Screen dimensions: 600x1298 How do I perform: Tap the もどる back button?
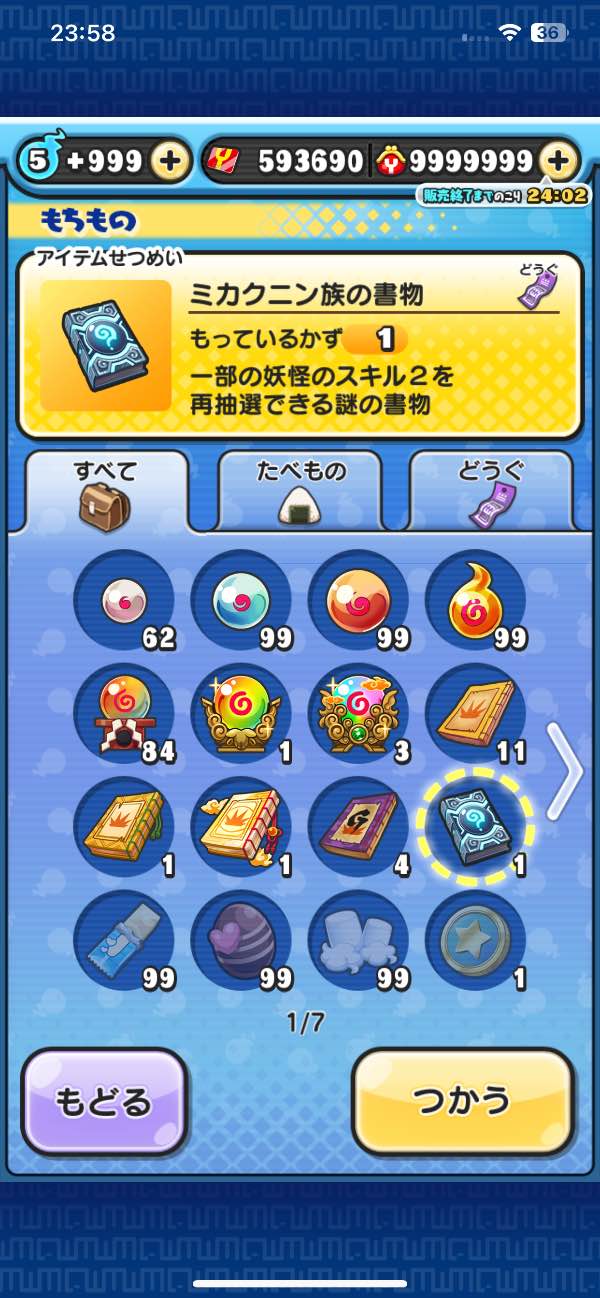click(104, 1102)
